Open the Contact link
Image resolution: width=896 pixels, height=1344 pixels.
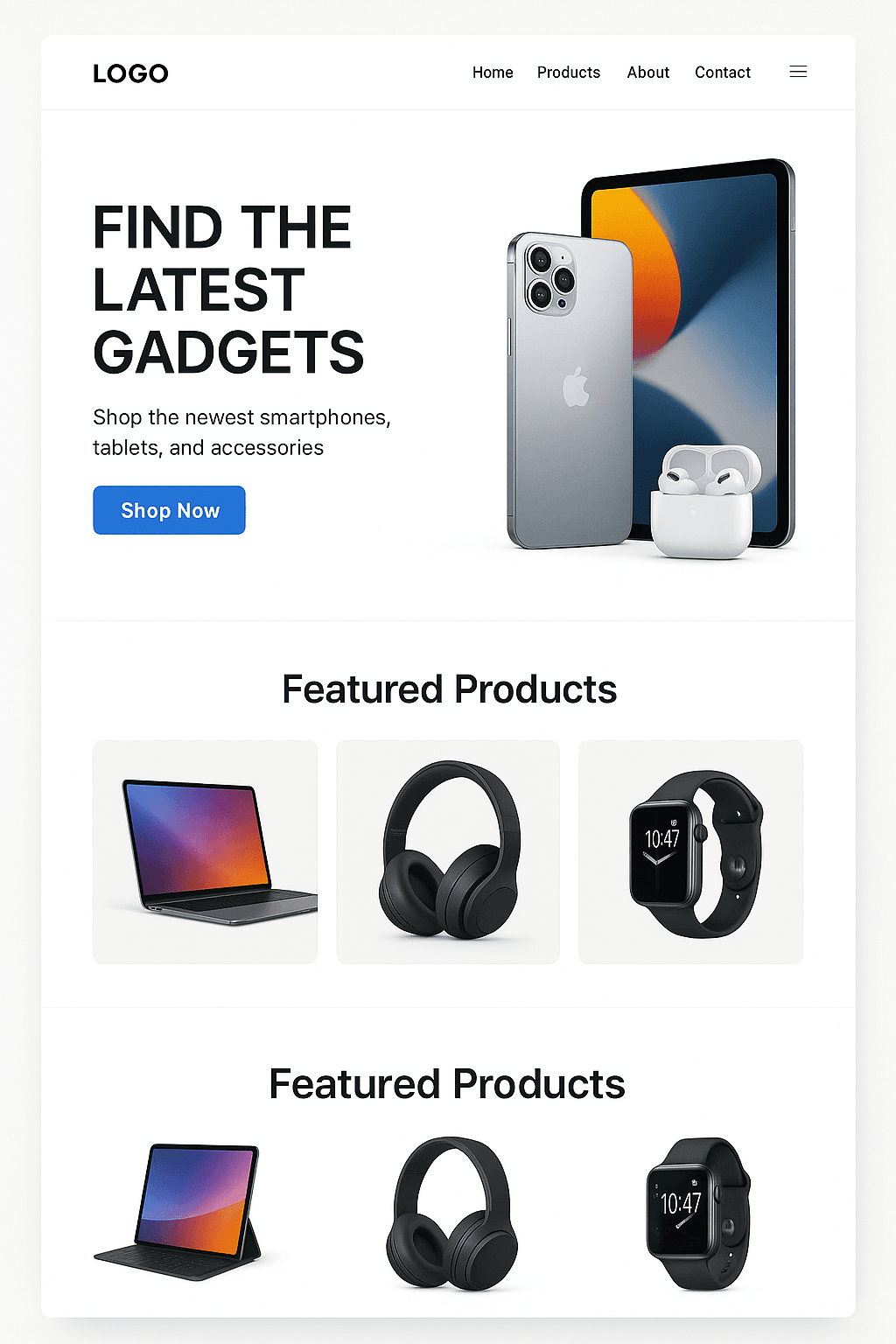pos(722,73)
